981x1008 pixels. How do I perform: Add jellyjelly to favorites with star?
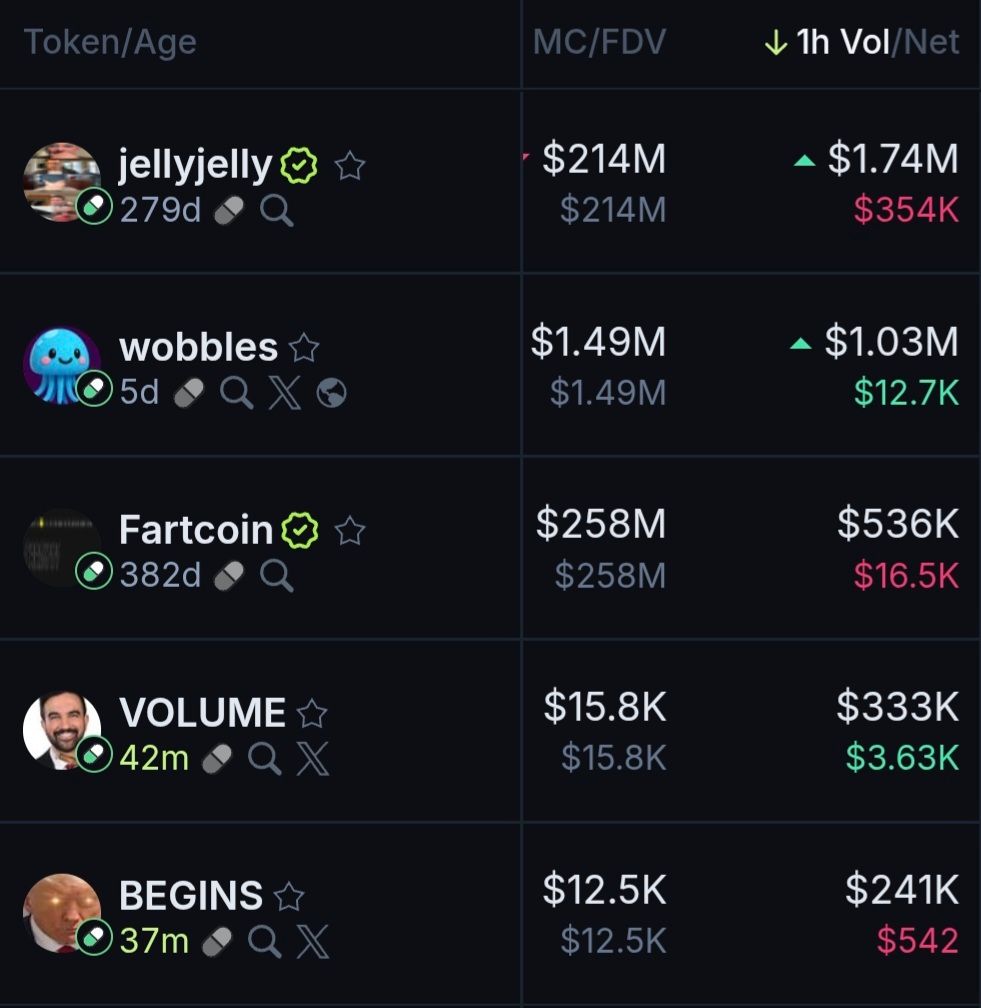pos(350,166)
